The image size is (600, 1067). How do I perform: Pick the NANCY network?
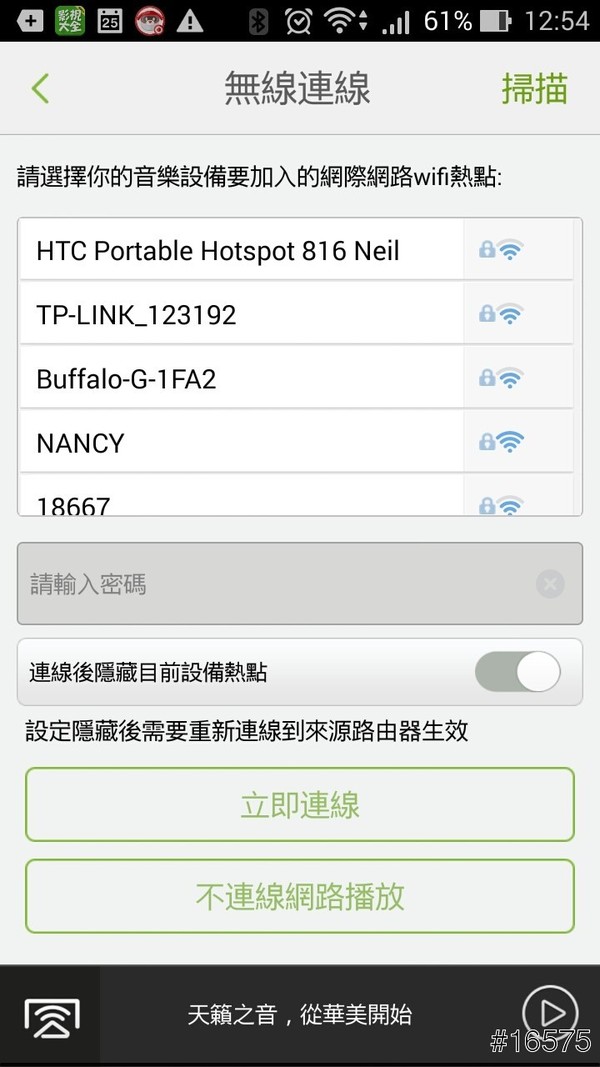240,442
